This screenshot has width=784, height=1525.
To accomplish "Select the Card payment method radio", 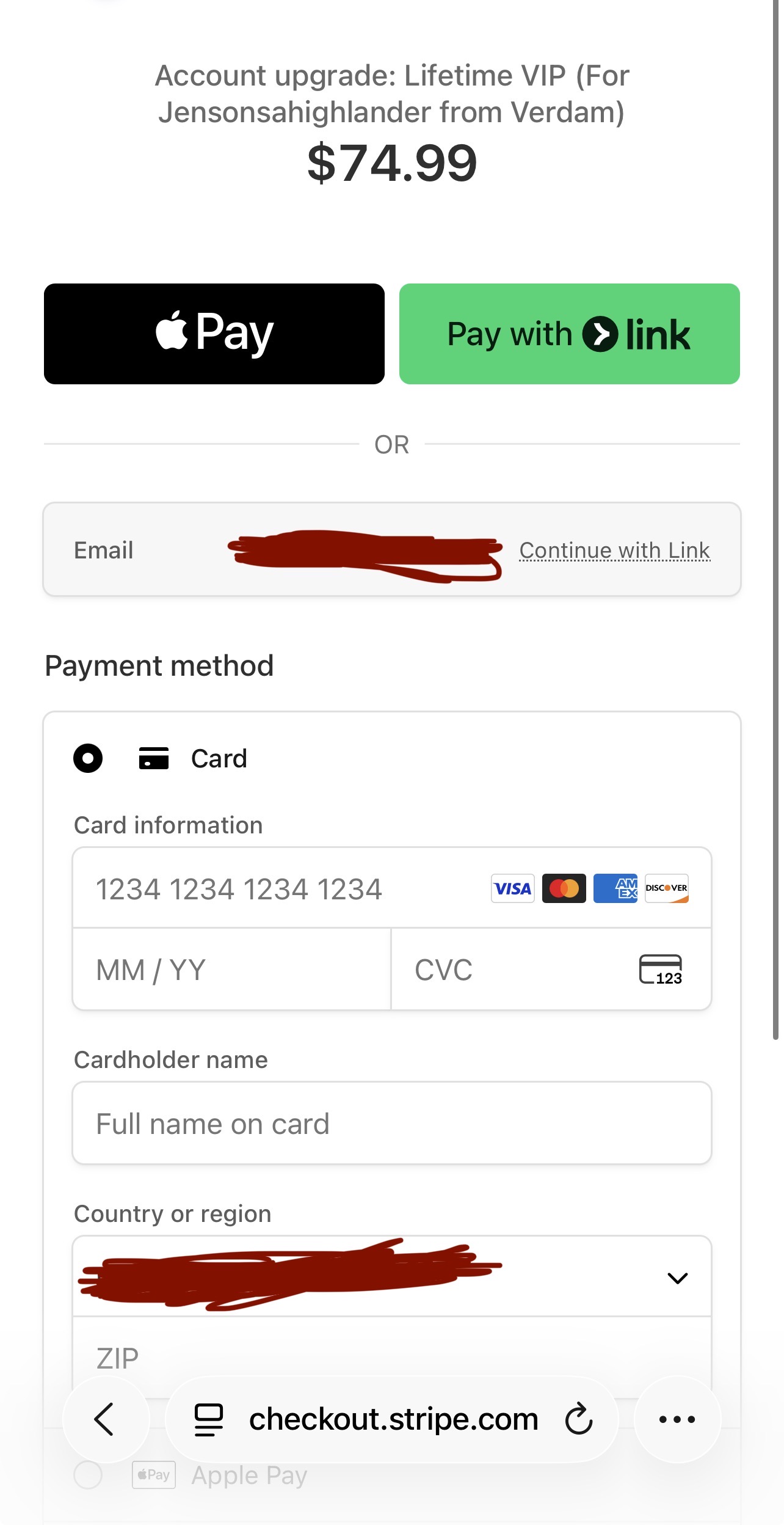I will [x=88, y=758].
